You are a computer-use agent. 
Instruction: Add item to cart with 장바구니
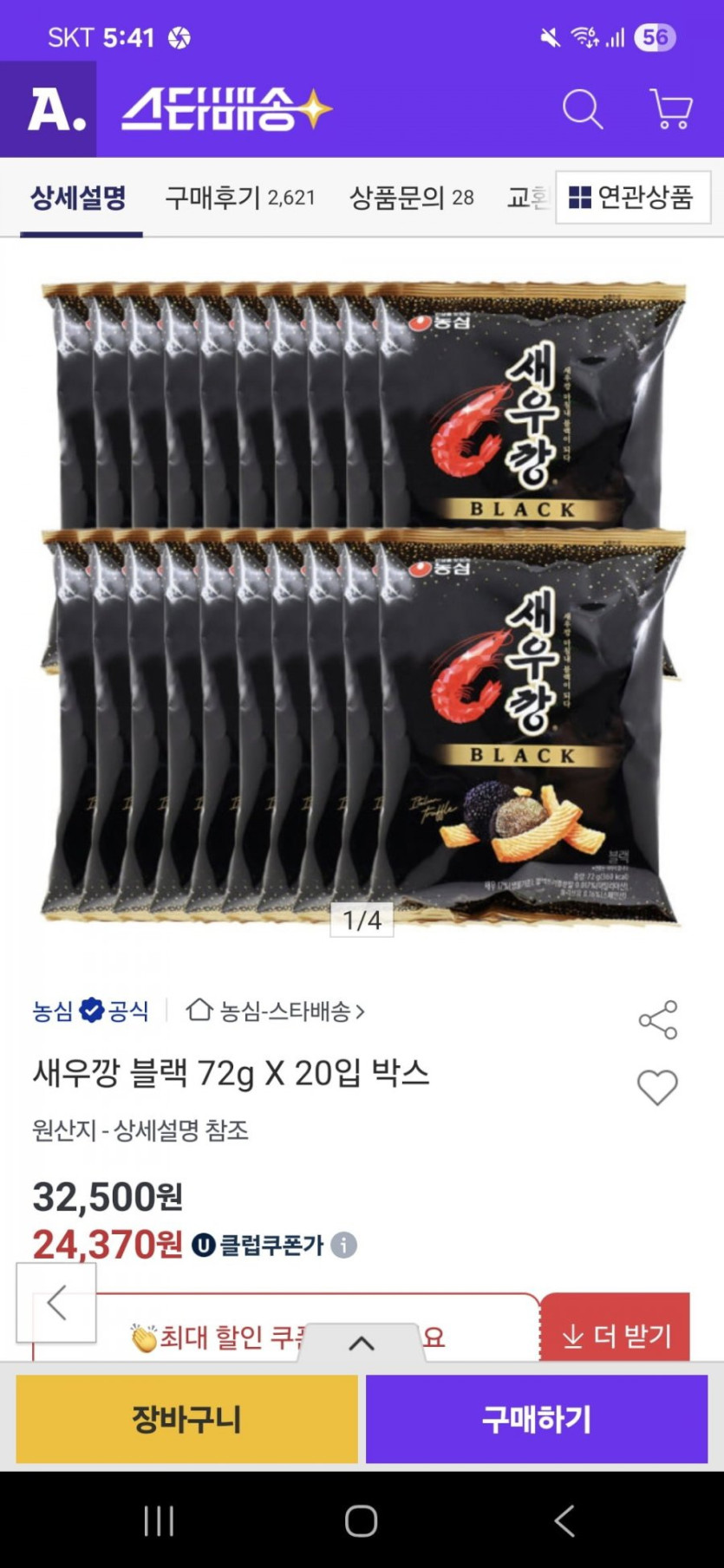tap(187, 1419)
